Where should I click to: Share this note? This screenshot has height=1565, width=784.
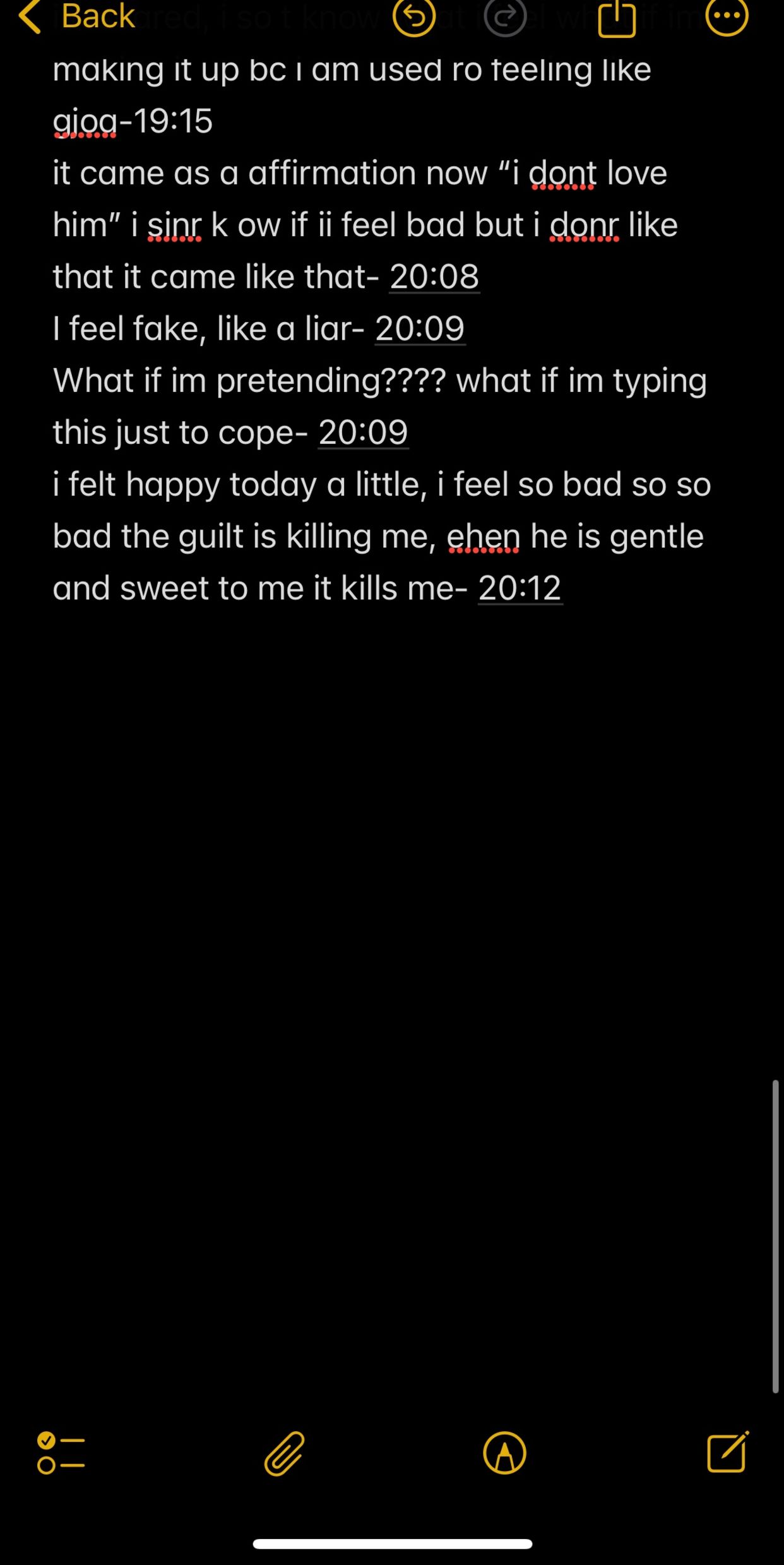pyautogui.click(x=616, y=17)
